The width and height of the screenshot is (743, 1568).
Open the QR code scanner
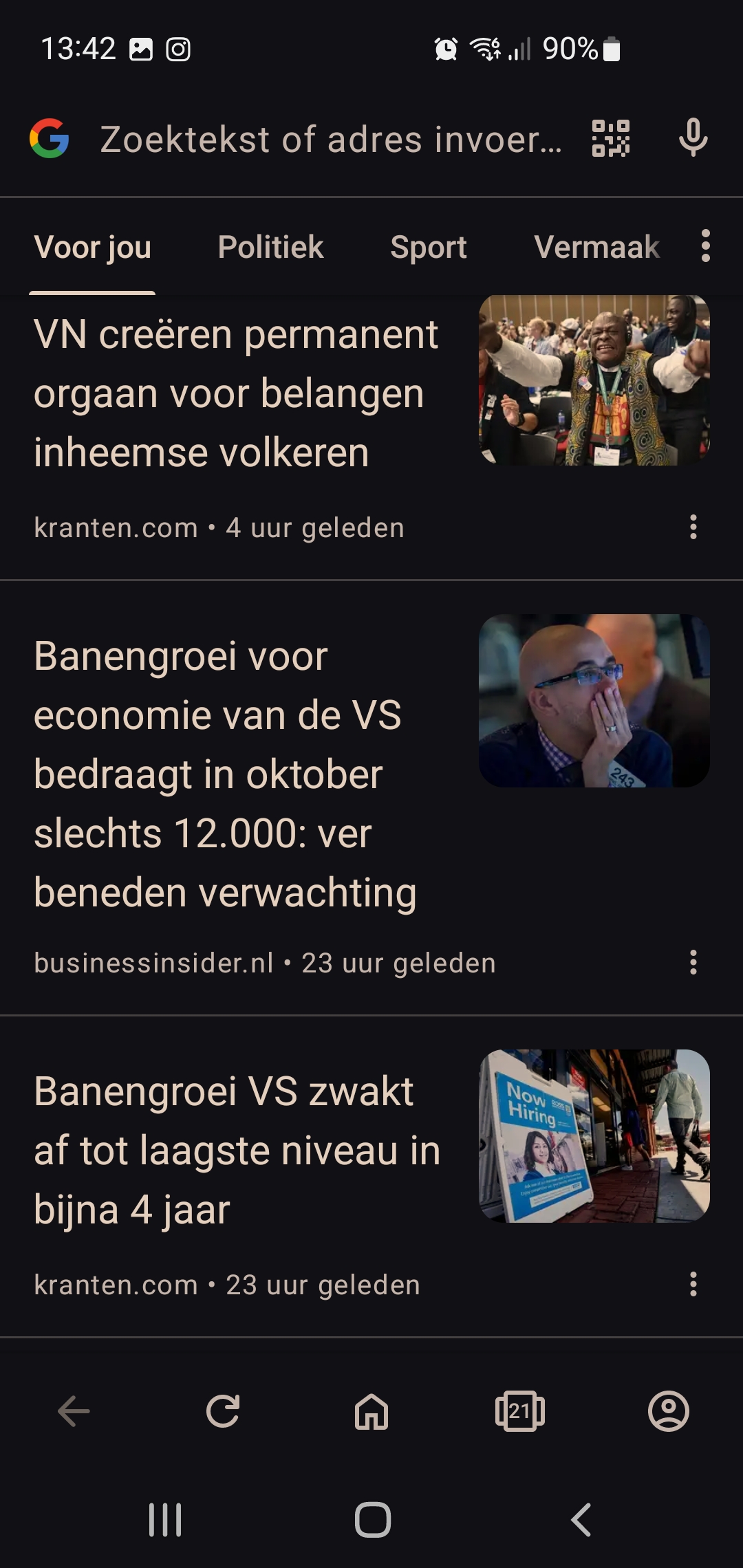(x=611, y=139)
